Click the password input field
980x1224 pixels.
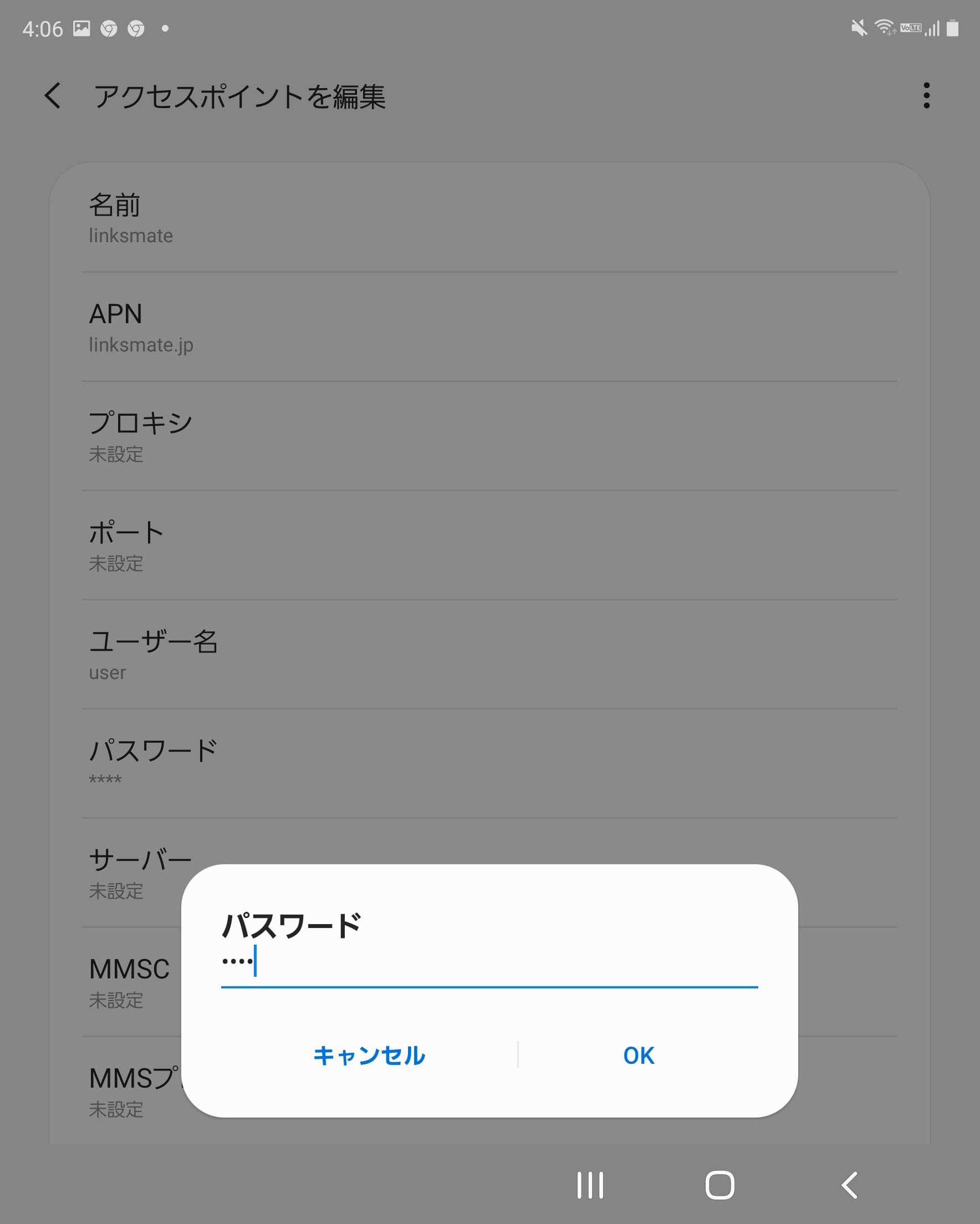(x=488, y=965)
